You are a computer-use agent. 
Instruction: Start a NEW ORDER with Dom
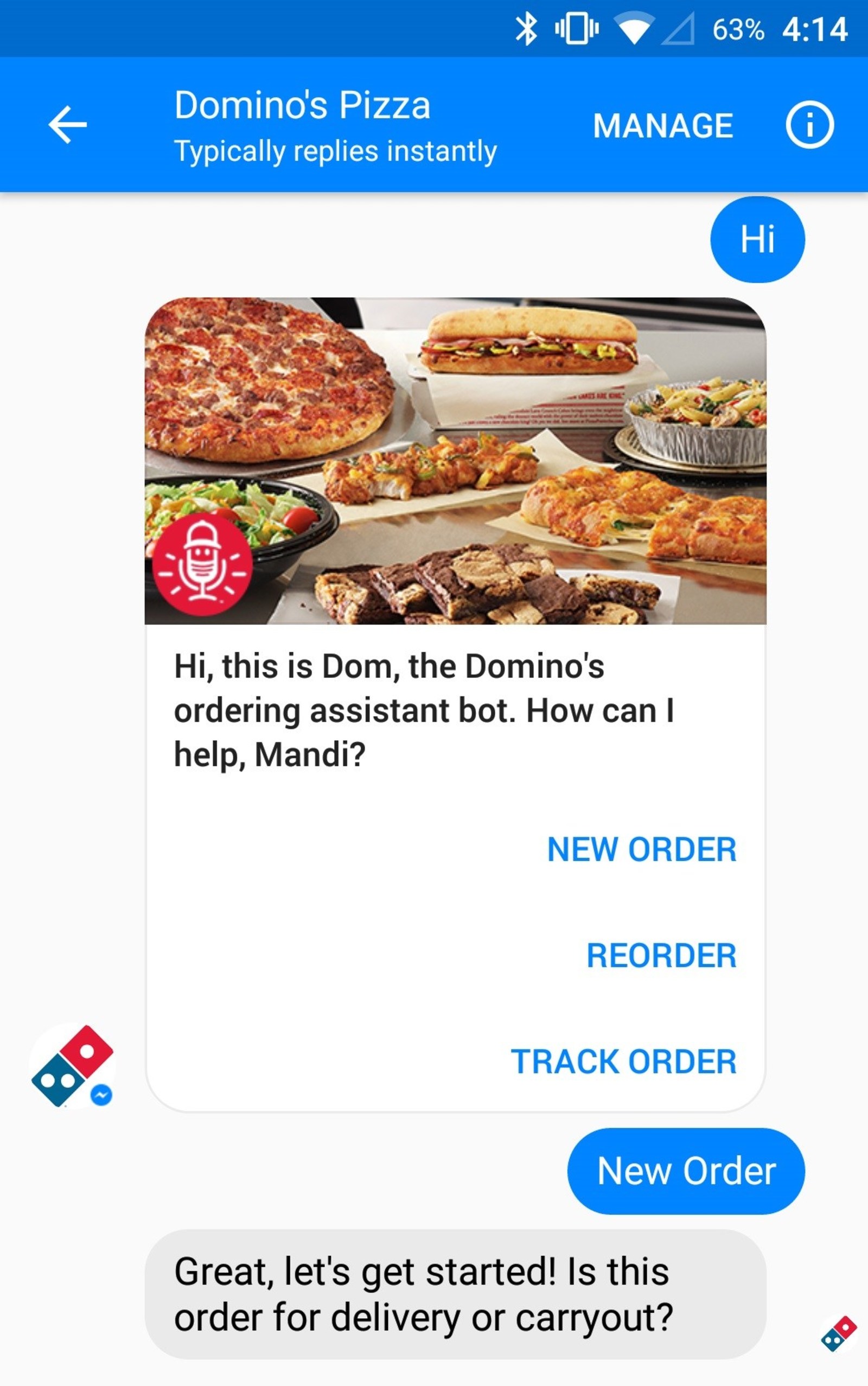pos(641,850)
